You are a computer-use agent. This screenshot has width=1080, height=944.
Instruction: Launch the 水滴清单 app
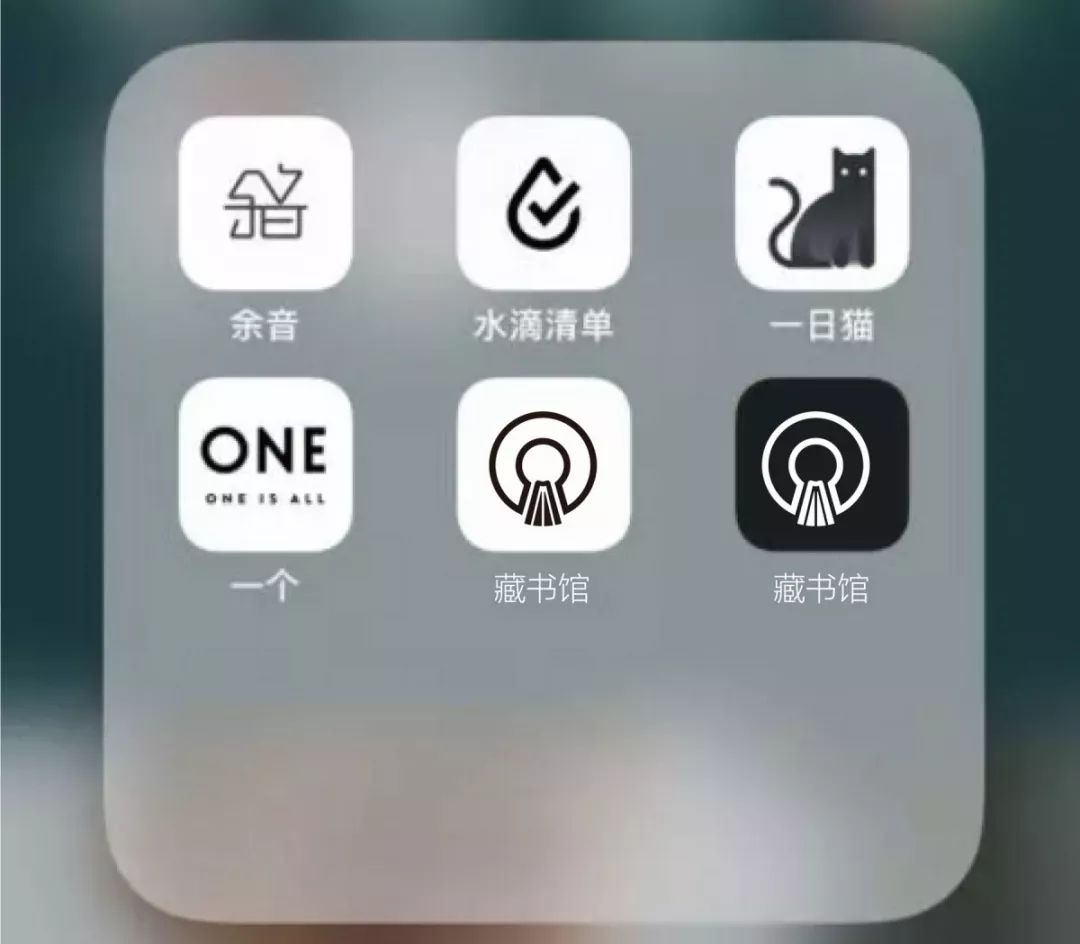pos(543,203)
